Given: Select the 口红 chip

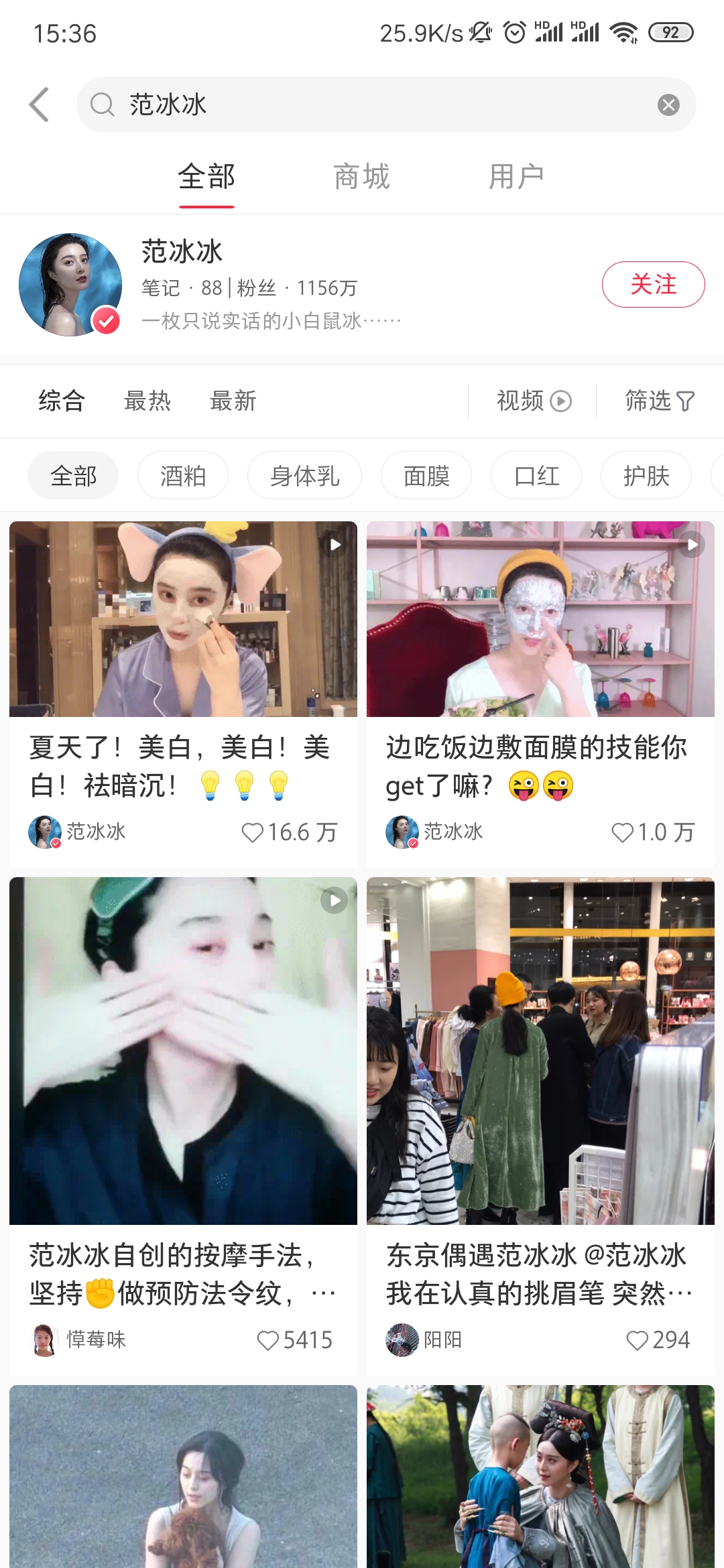Looking at the screenshot, I should (x=536, y=476).
